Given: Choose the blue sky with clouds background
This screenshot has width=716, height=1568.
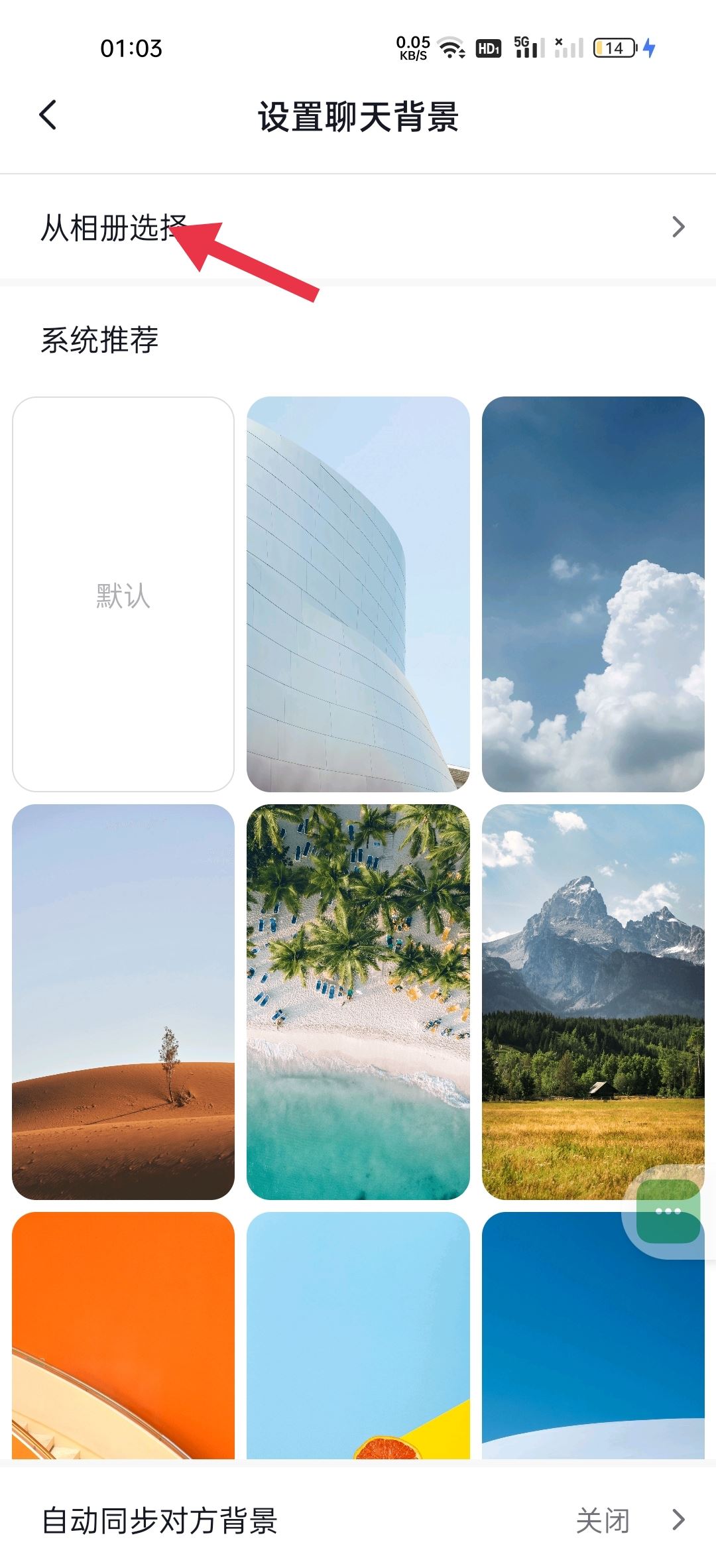Looking at the screenshot, I should tap(593, 594).
